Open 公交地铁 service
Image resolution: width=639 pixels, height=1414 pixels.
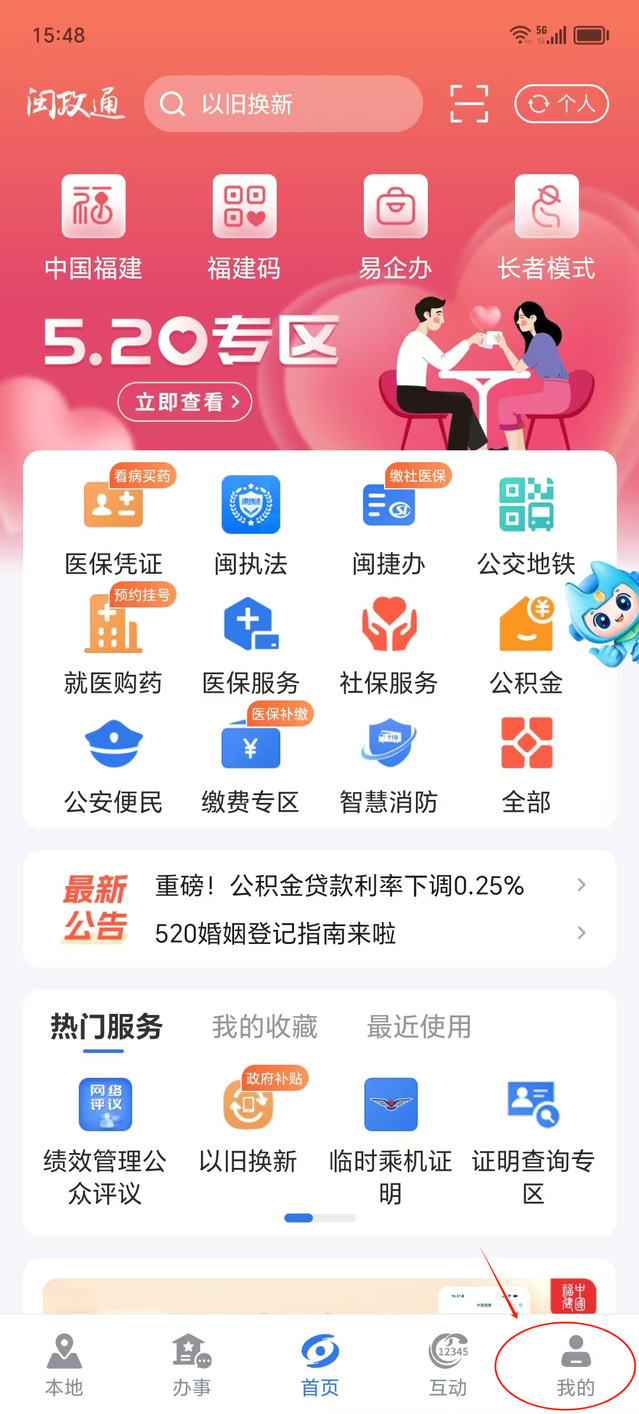pos(526,523)
